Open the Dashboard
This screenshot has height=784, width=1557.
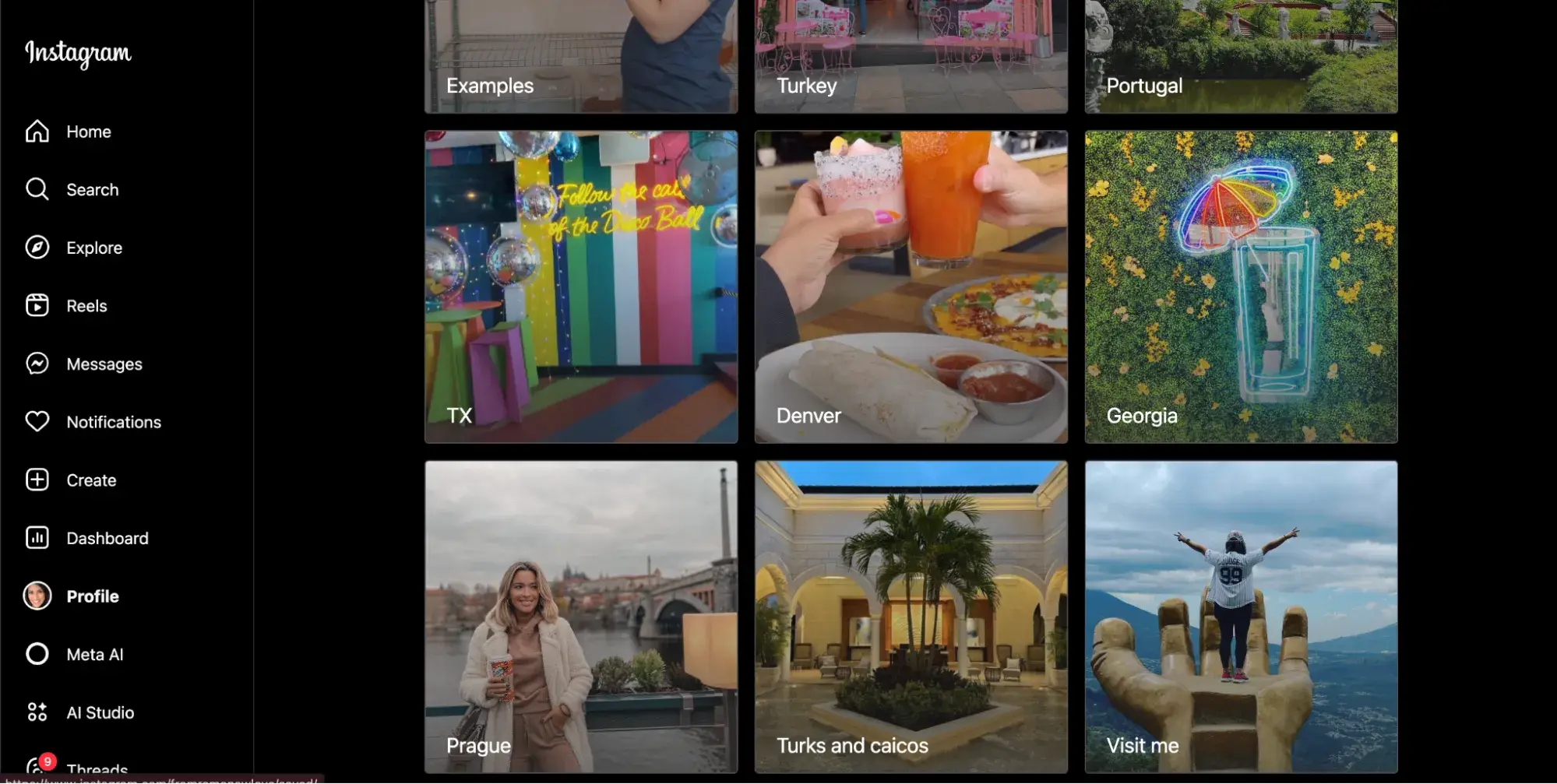pos(107,538)
